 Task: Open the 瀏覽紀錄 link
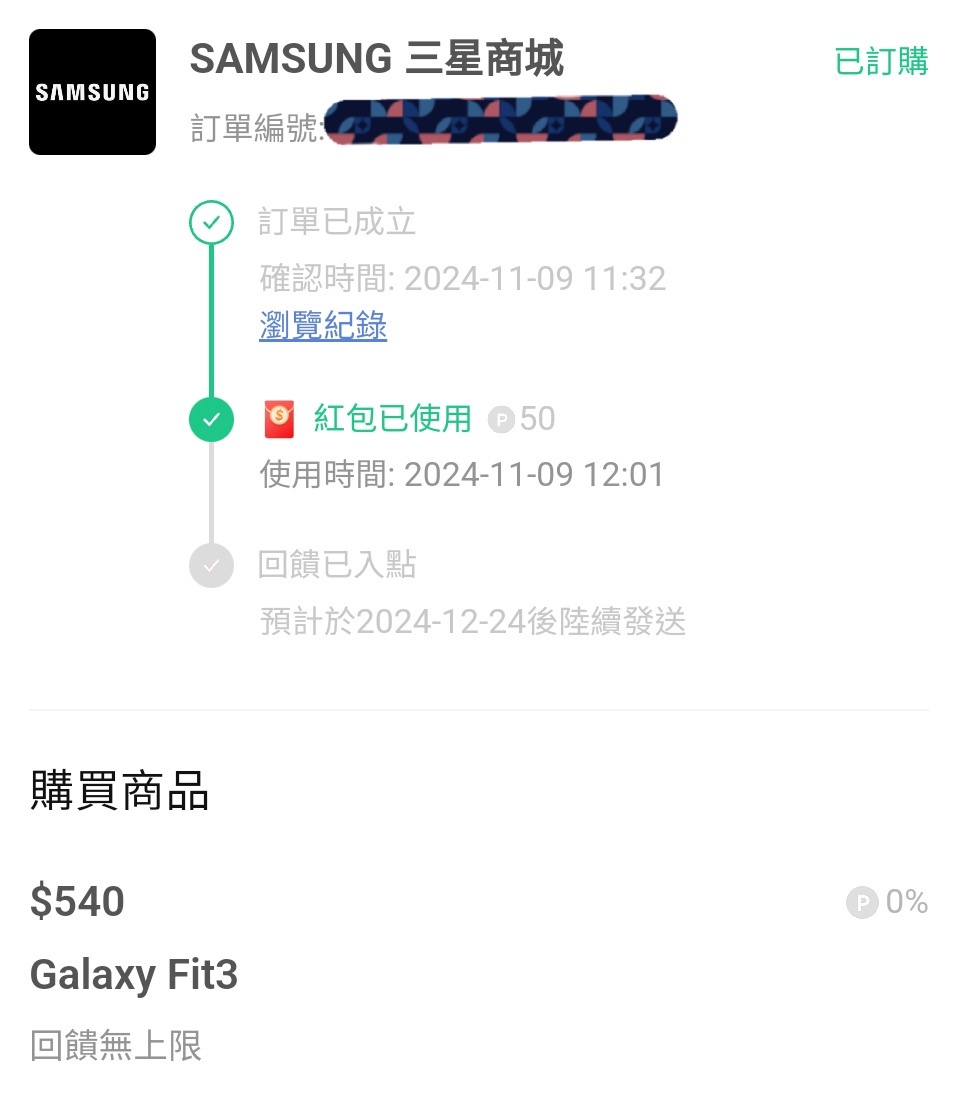[x=323, y=326]
